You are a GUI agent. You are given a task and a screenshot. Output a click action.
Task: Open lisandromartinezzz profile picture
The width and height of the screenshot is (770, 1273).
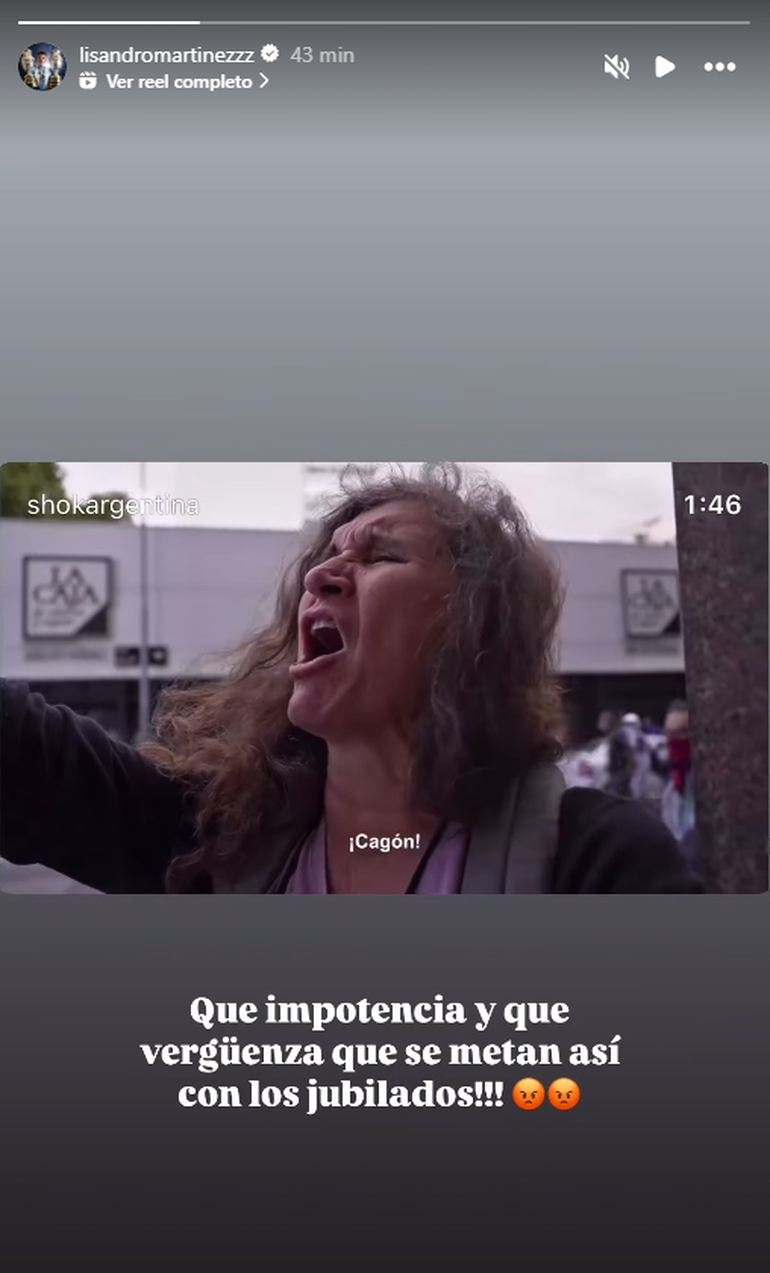42,67
